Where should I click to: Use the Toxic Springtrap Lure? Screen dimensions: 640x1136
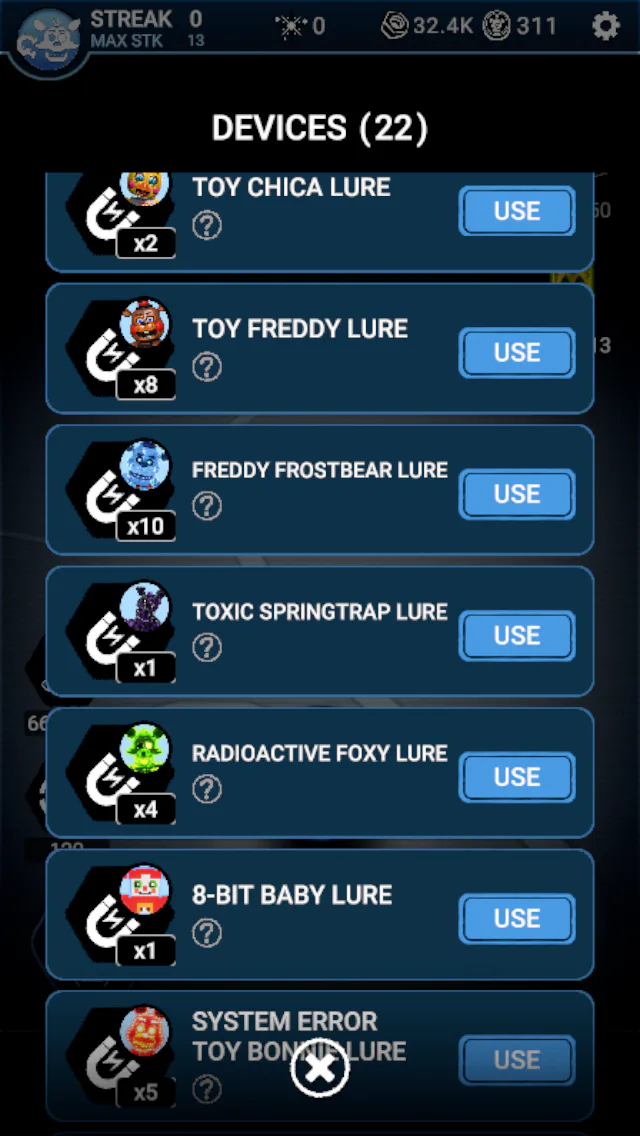point(517,635)
